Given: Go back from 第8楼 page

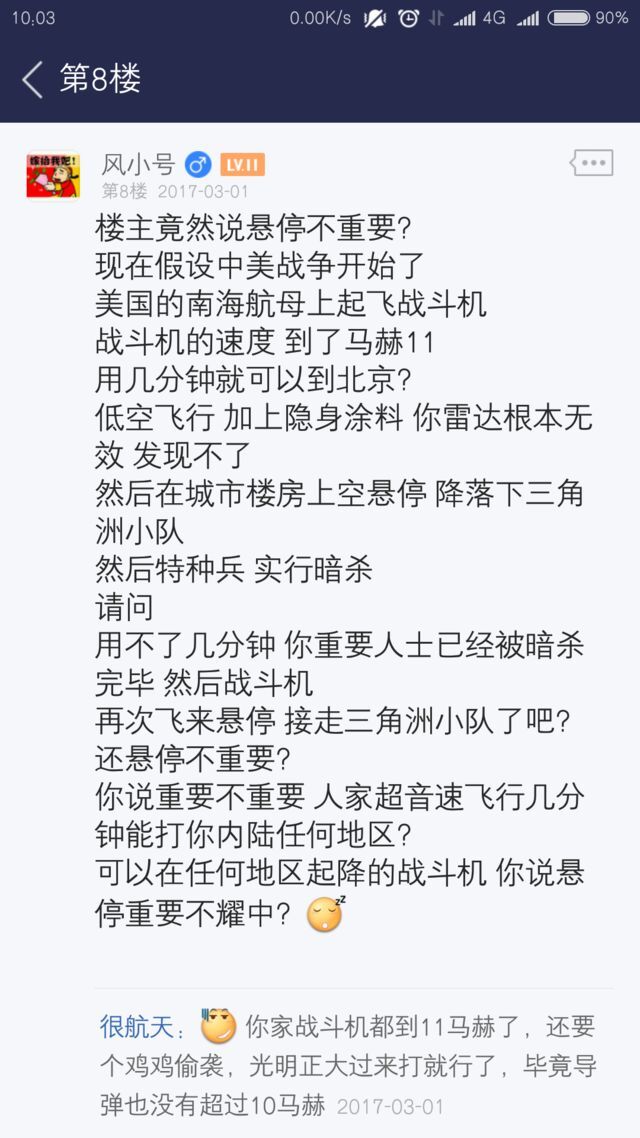Looking at the screenshot, I should click(x=33, y=80).
